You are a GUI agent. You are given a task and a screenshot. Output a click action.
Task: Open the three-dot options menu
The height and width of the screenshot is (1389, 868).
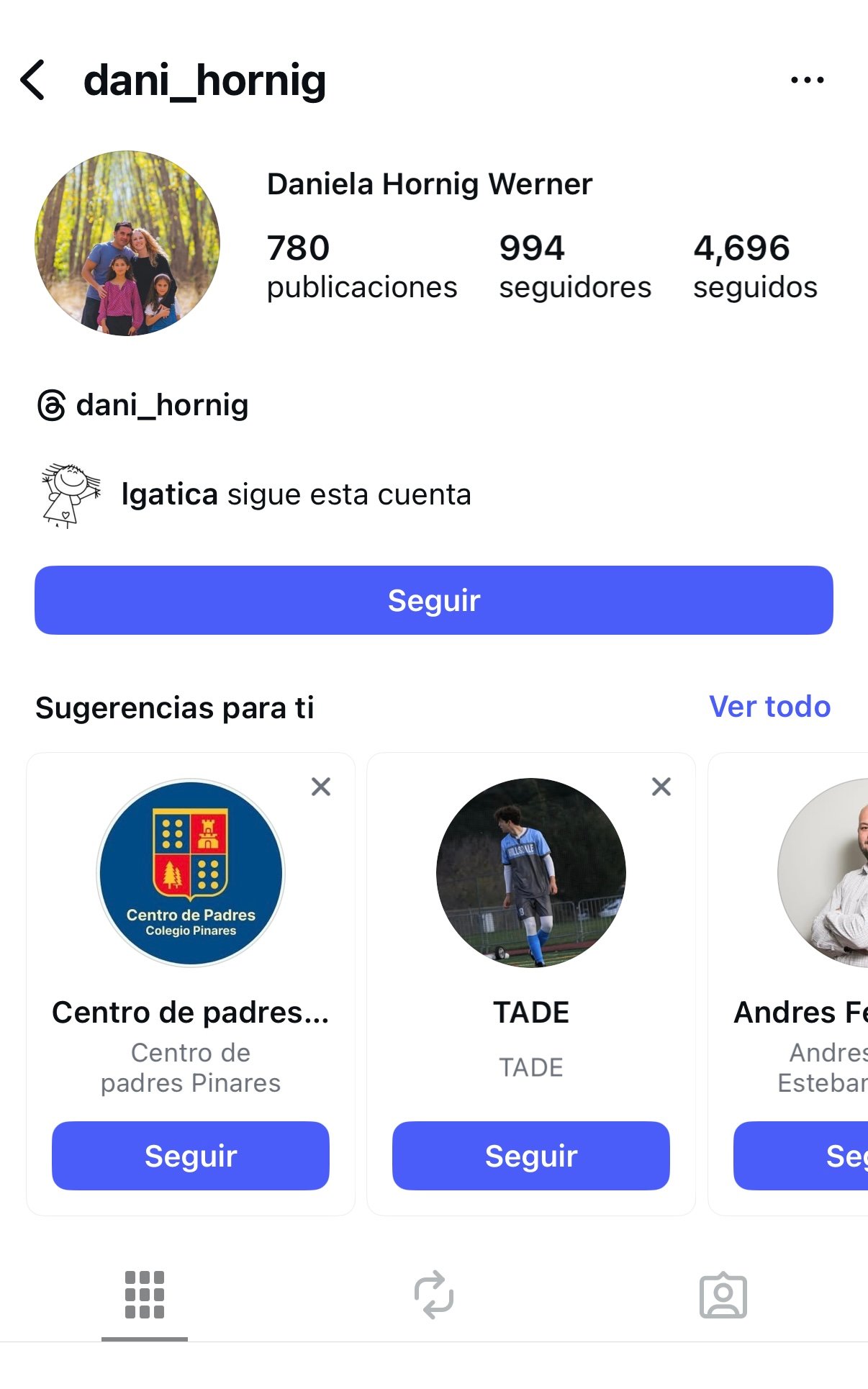click(x=807, y=80)
